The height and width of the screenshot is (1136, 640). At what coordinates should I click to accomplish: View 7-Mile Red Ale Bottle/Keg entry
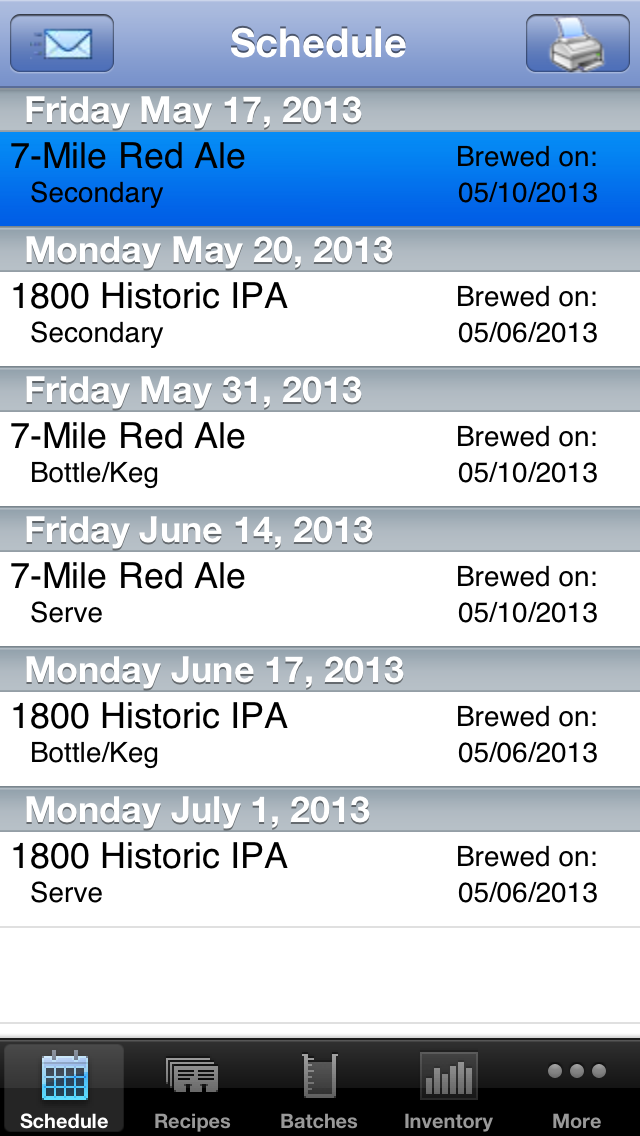320,458
